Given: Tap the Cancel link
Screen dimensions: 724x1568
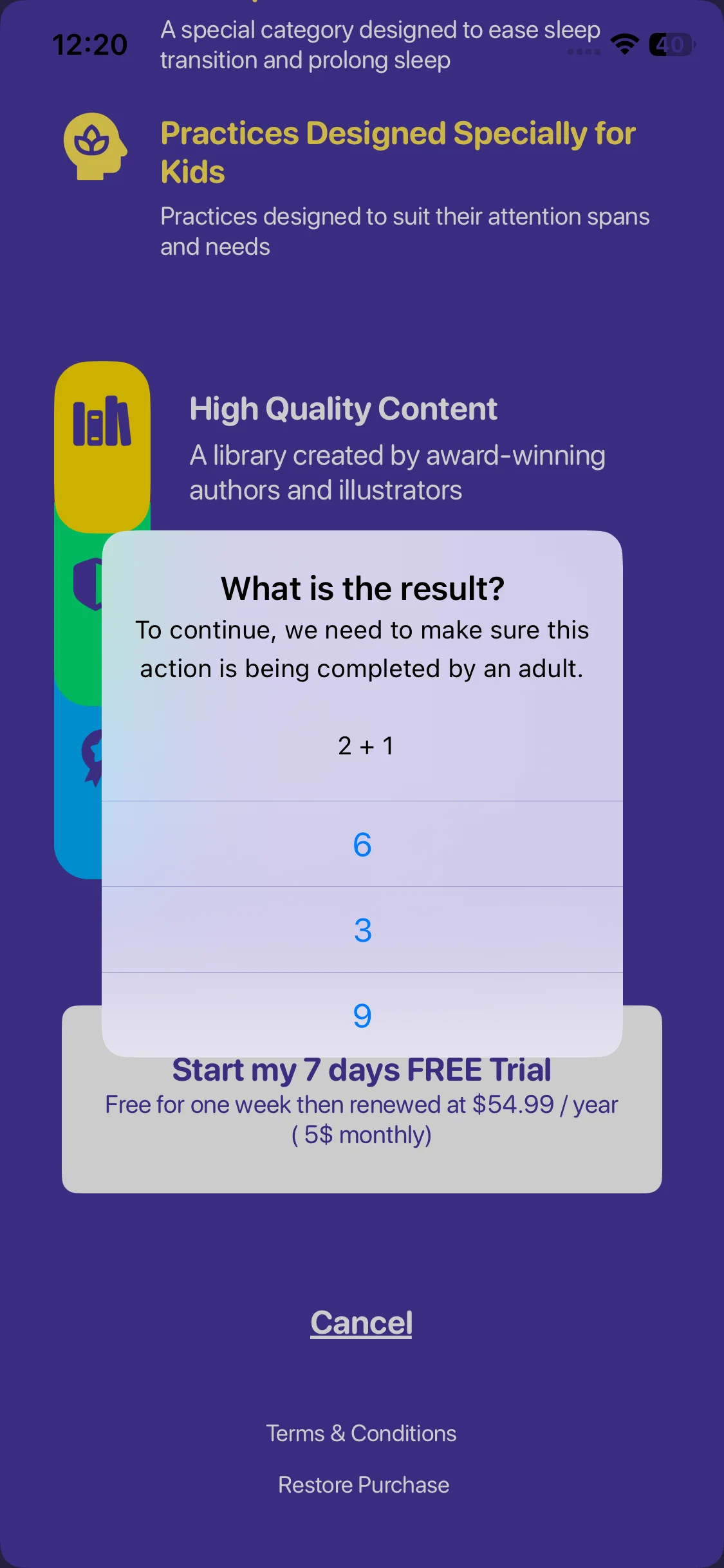Looking at the screenshot, I should coord(361,1323).
